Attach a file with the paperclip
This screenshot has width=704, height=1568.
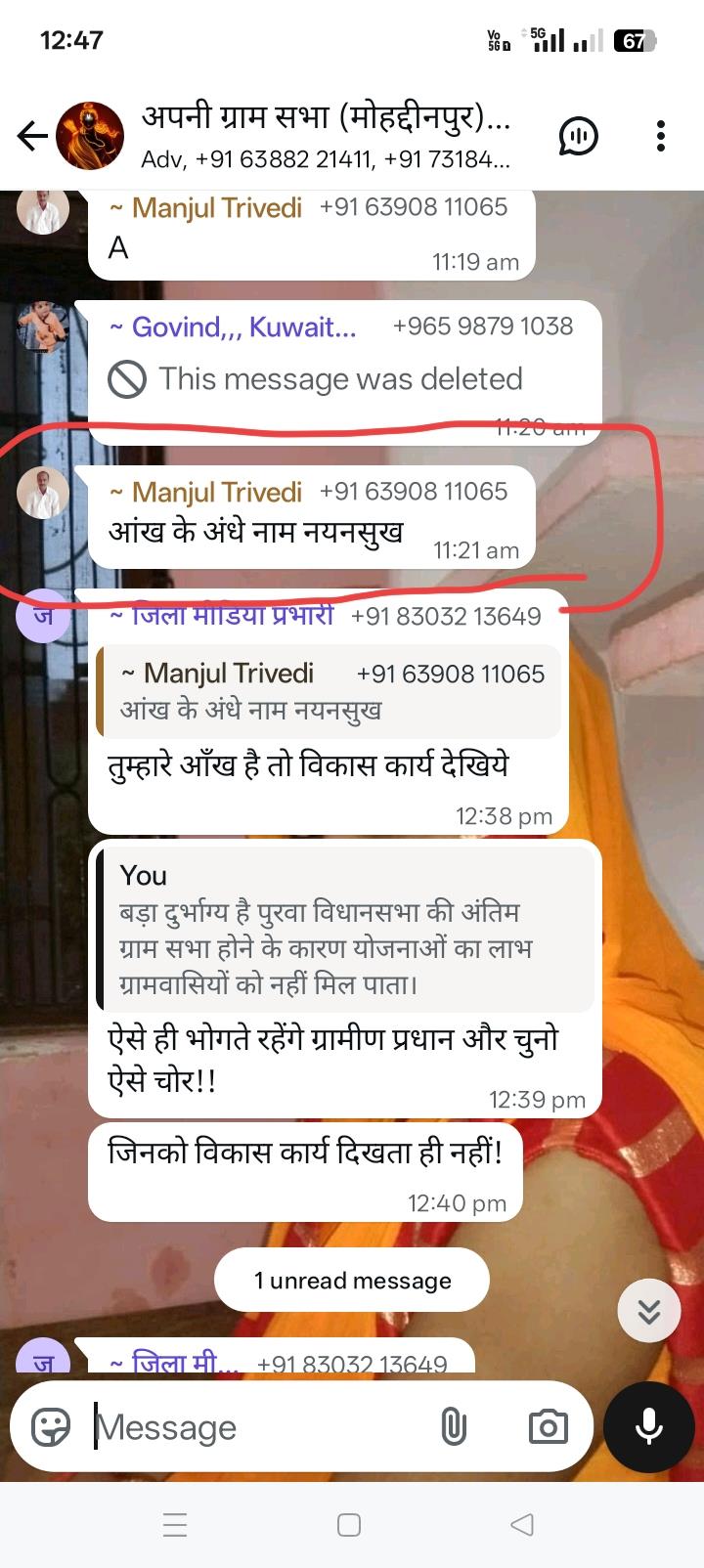[x=454, y=1427]
